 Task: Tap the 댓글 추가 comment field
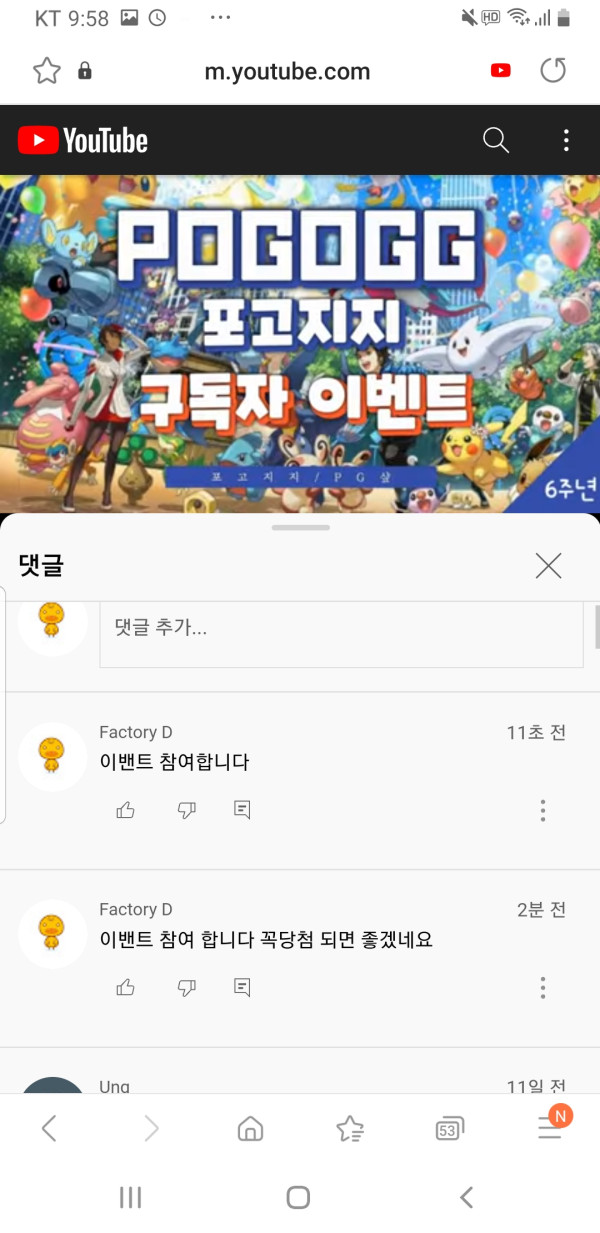341,629
